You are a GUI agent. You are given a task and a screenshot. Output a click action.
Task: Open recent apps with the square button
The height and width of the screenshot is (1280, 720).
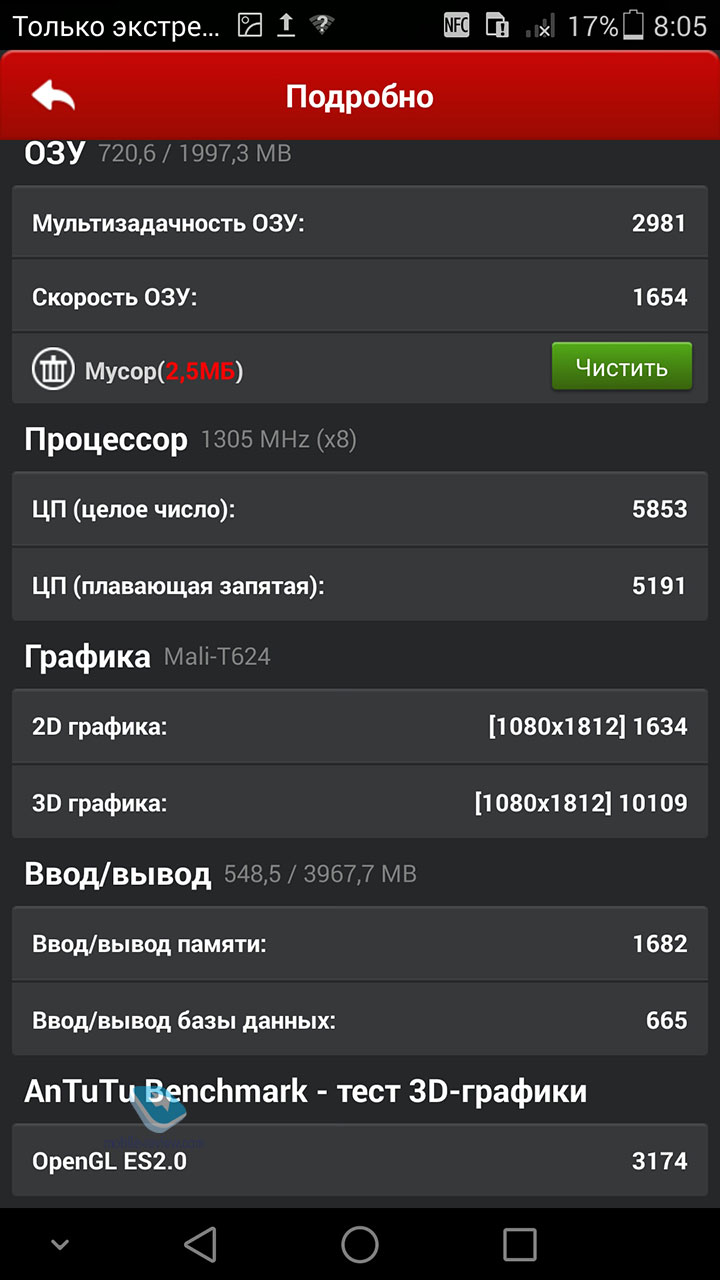(520, 1244)
